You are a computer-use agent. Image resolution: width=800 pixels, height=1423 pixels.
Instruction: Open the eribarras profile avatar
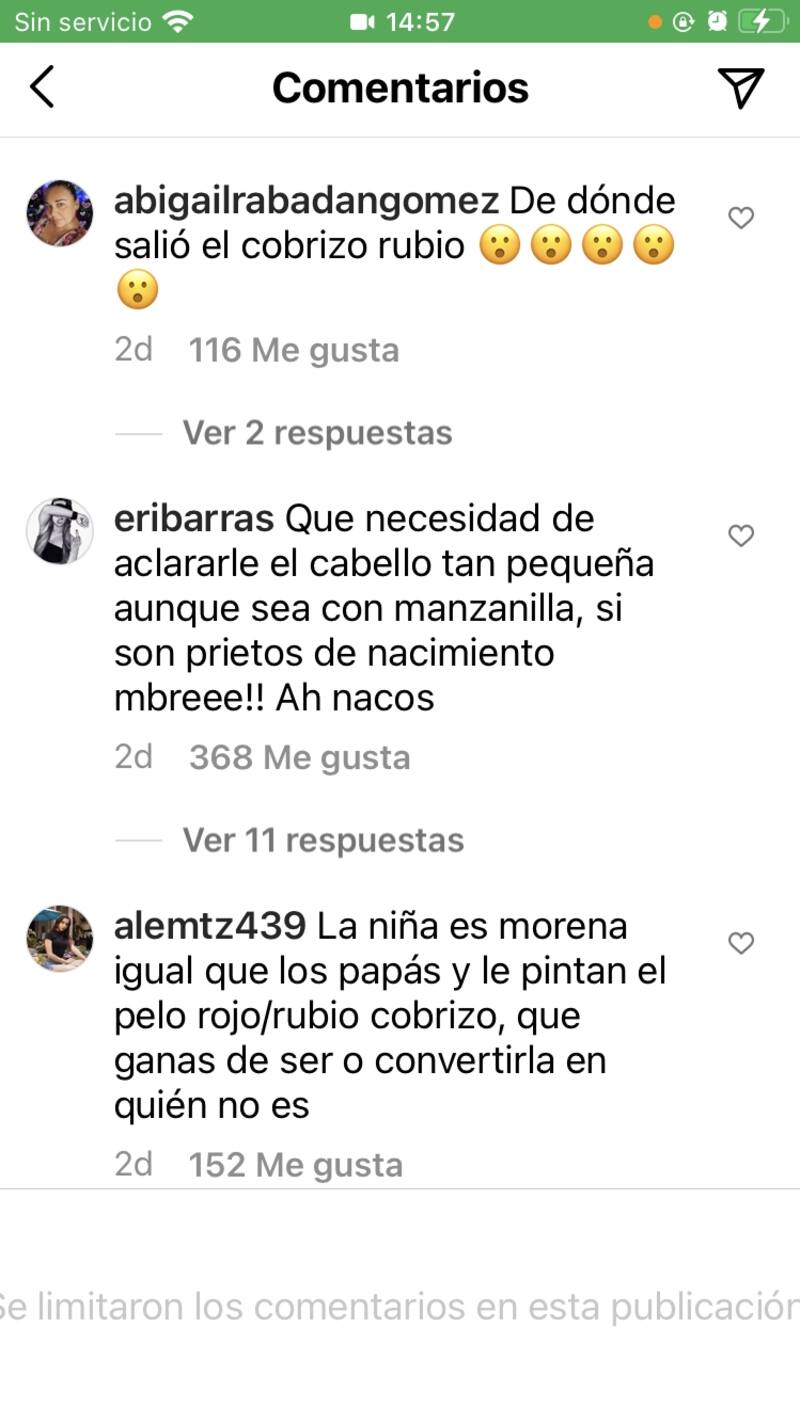(60, 531)
